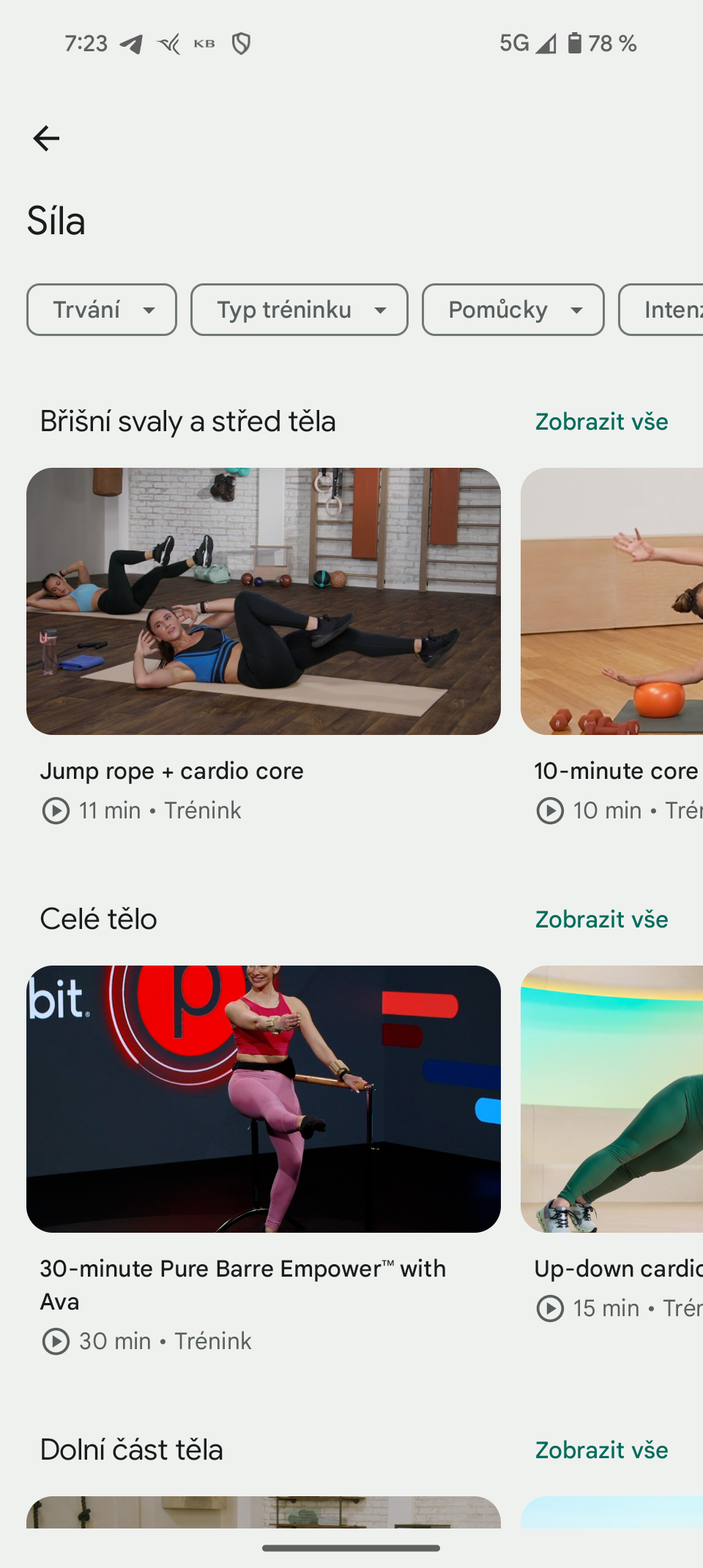Show all Celé tělo workouts
Viewport: 703px width, 1568px height.
601,919
